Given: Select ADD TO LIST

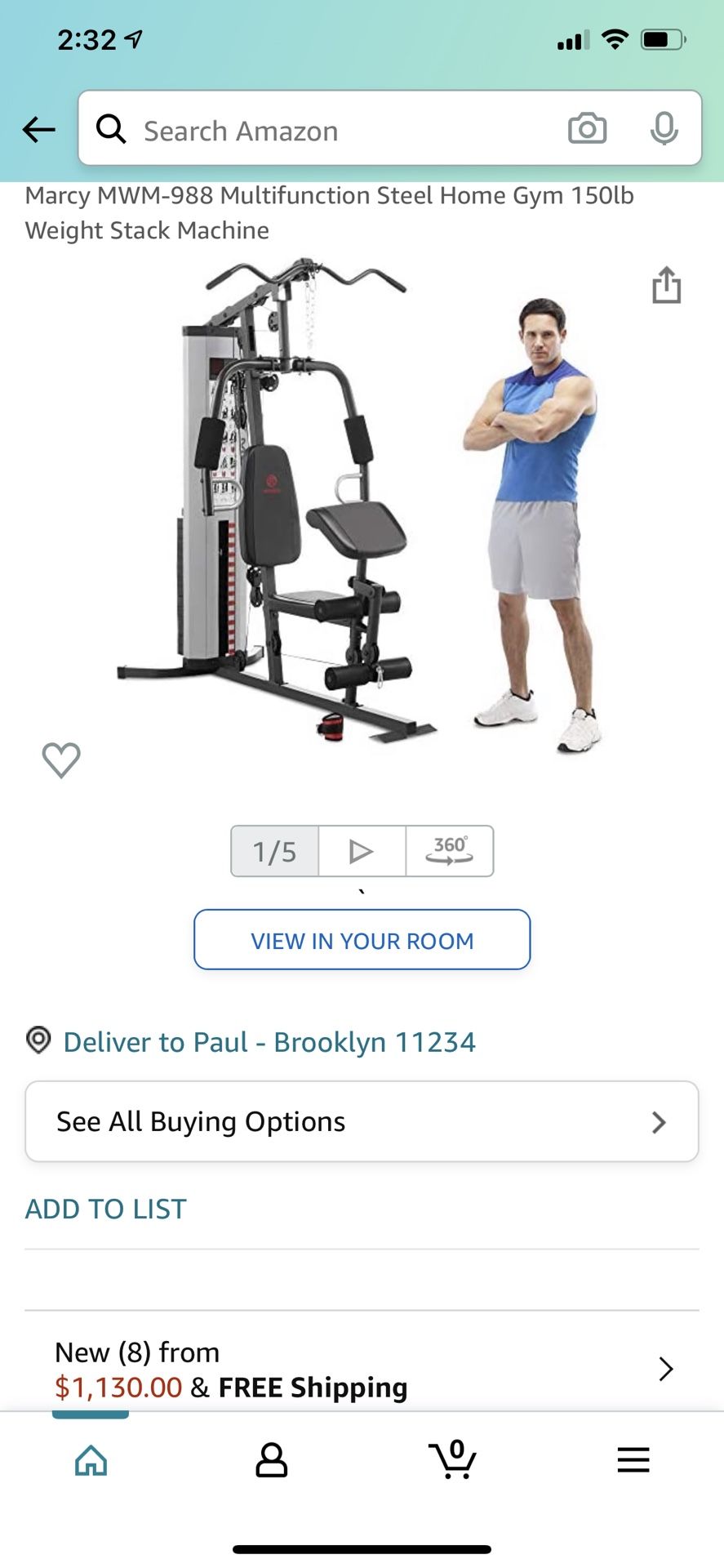Looking at the screenshot, I should click(x=104, y=1209).
